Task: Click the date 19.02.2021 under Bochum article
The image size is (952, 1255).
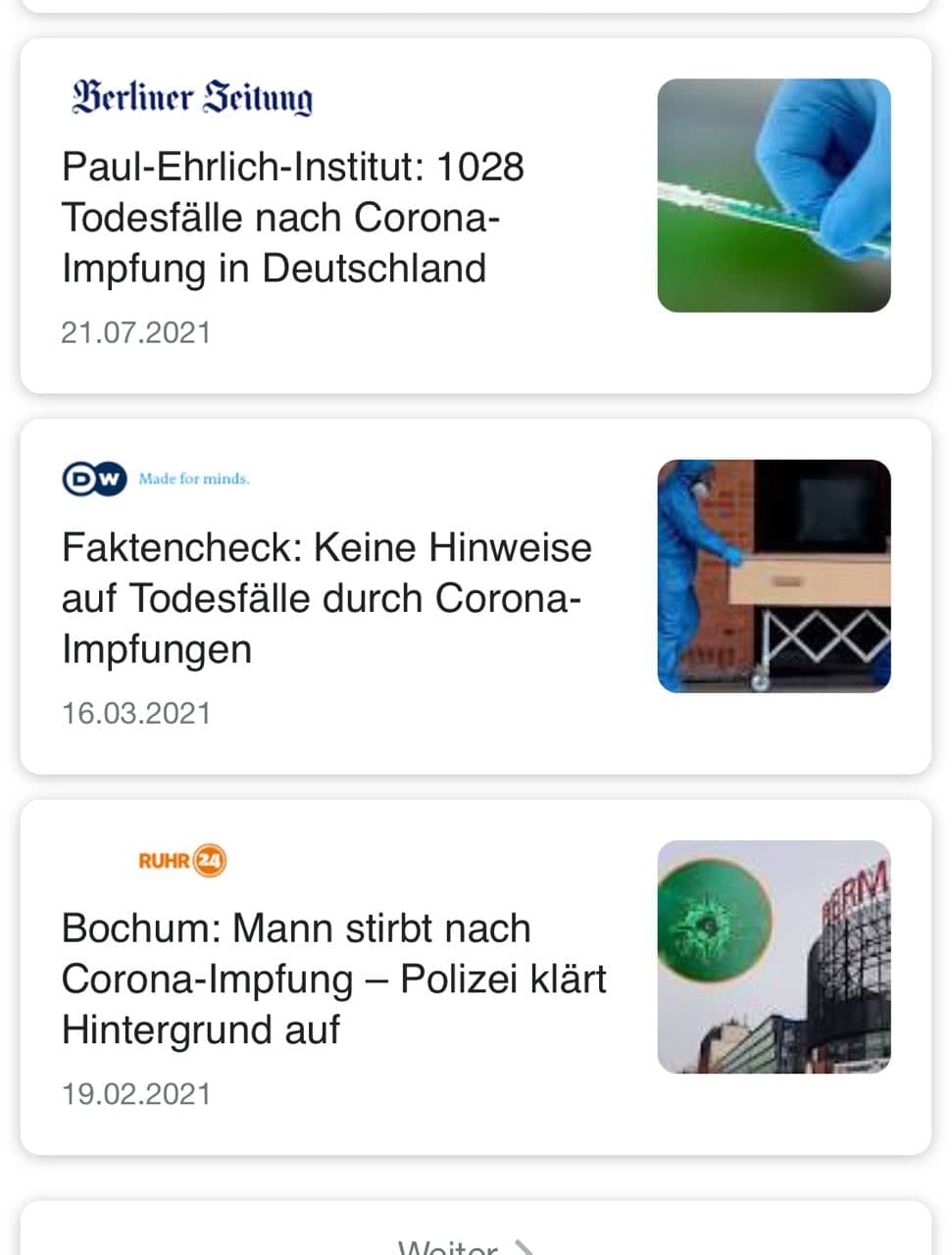Action: click(136, 1093)
